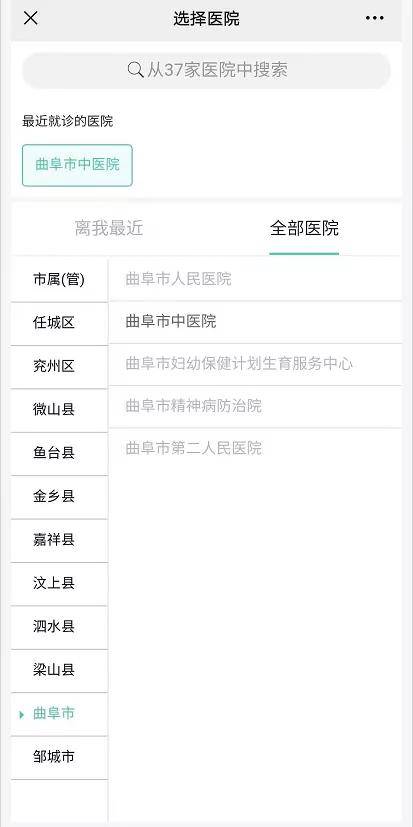Choose 鱼台县 in the district list
The height and width of the screenshot is (827, 413).
tap(59, 454)
